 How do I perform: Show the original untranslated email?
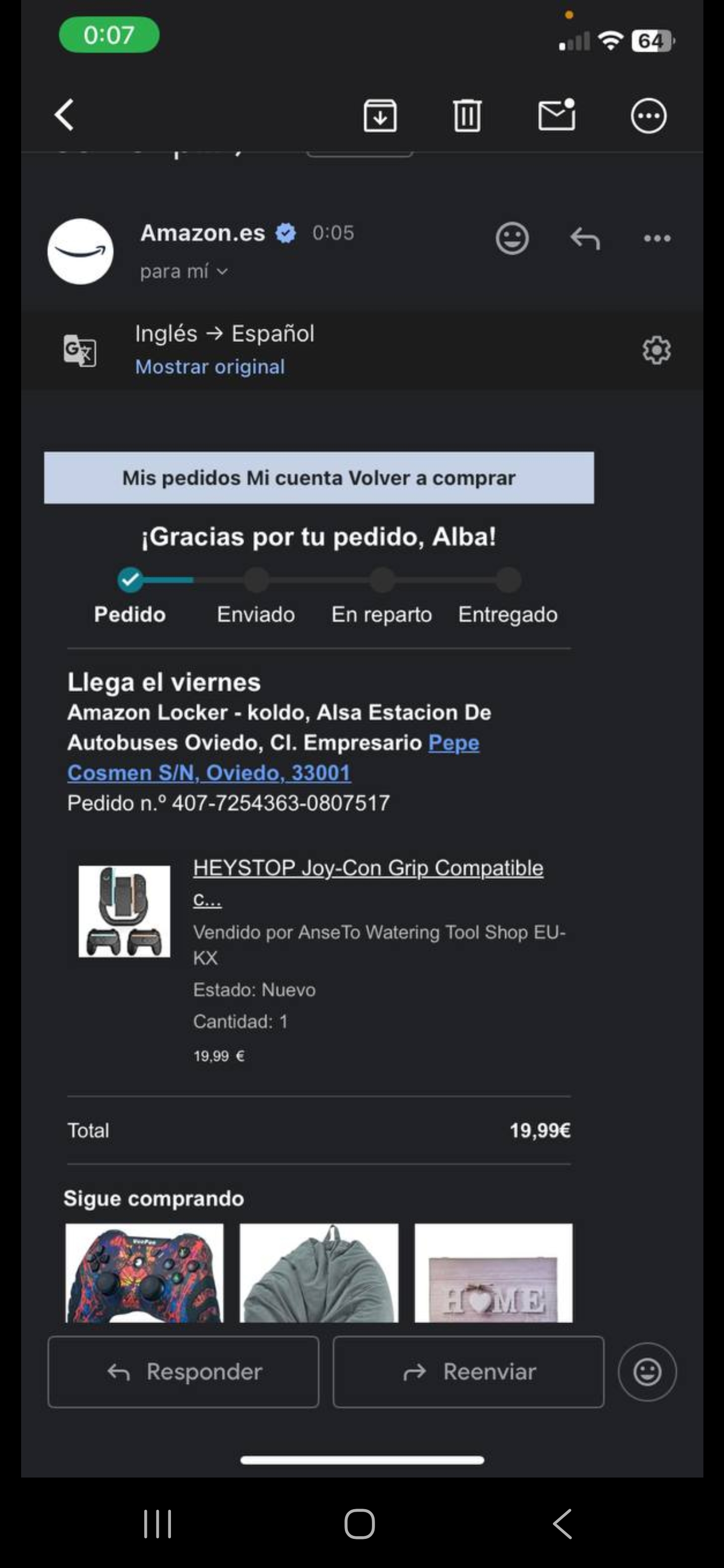click(x=210, y=366)
